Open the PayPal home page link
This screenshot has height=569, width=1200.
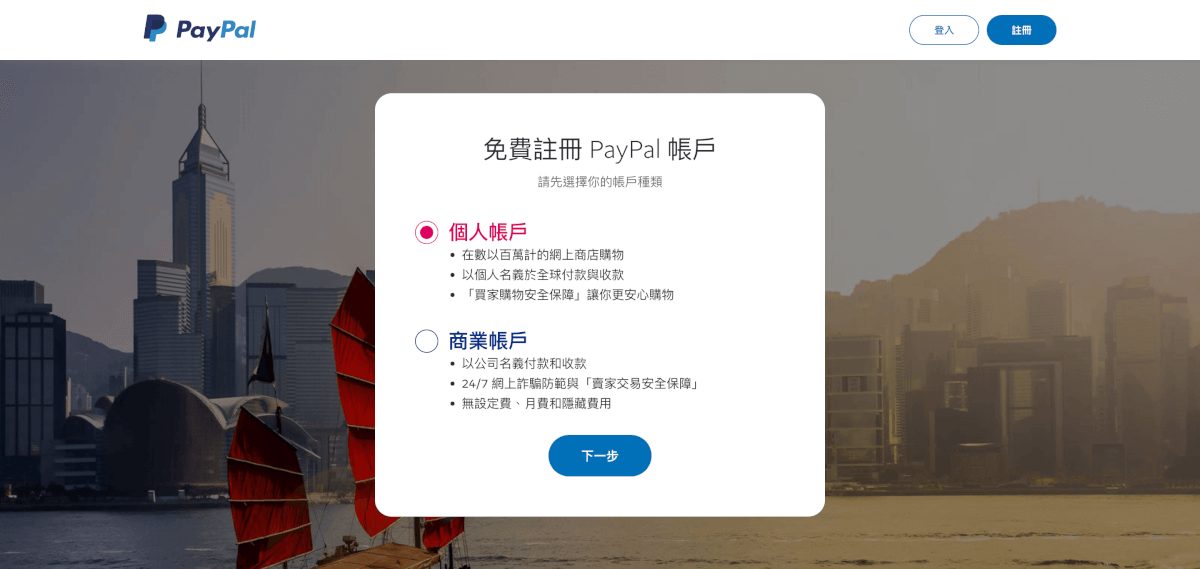coord(200,29)
